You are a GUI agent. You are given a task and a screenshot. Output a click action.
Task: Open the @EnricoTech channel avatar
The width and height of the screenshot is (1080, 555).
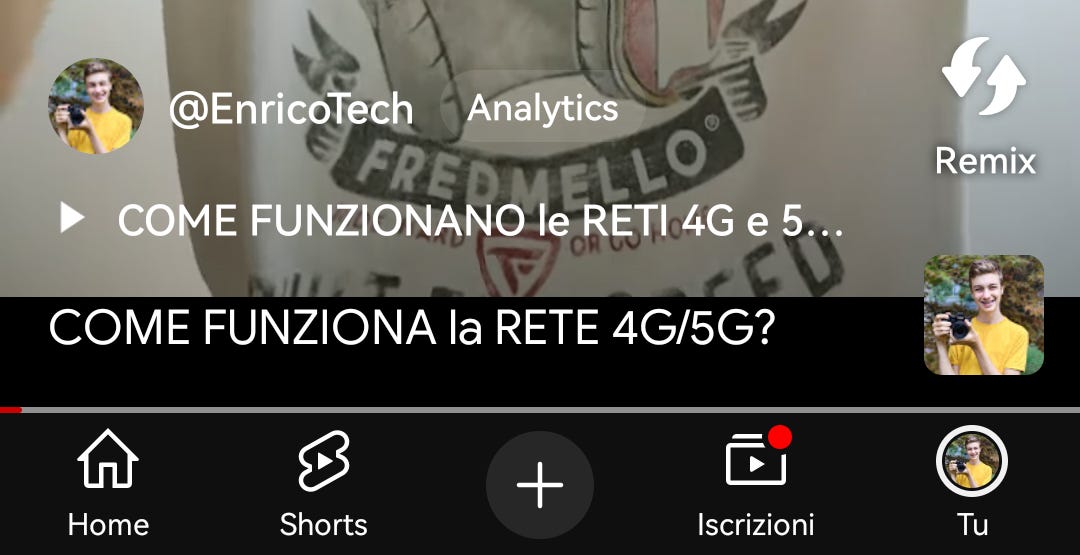coord(96,106)
